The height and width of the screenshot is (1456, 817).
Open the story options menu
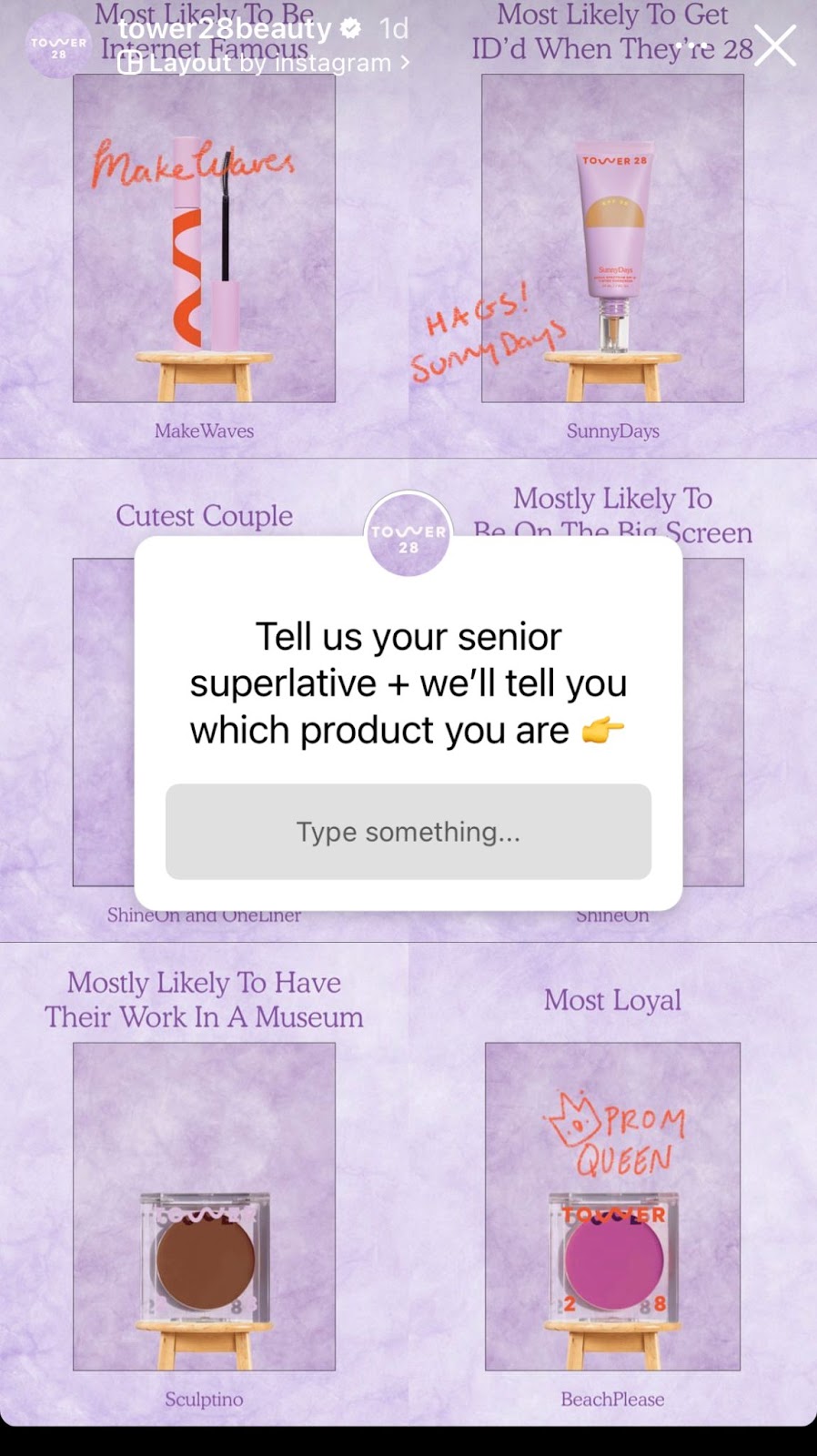(x=693, y=44)
